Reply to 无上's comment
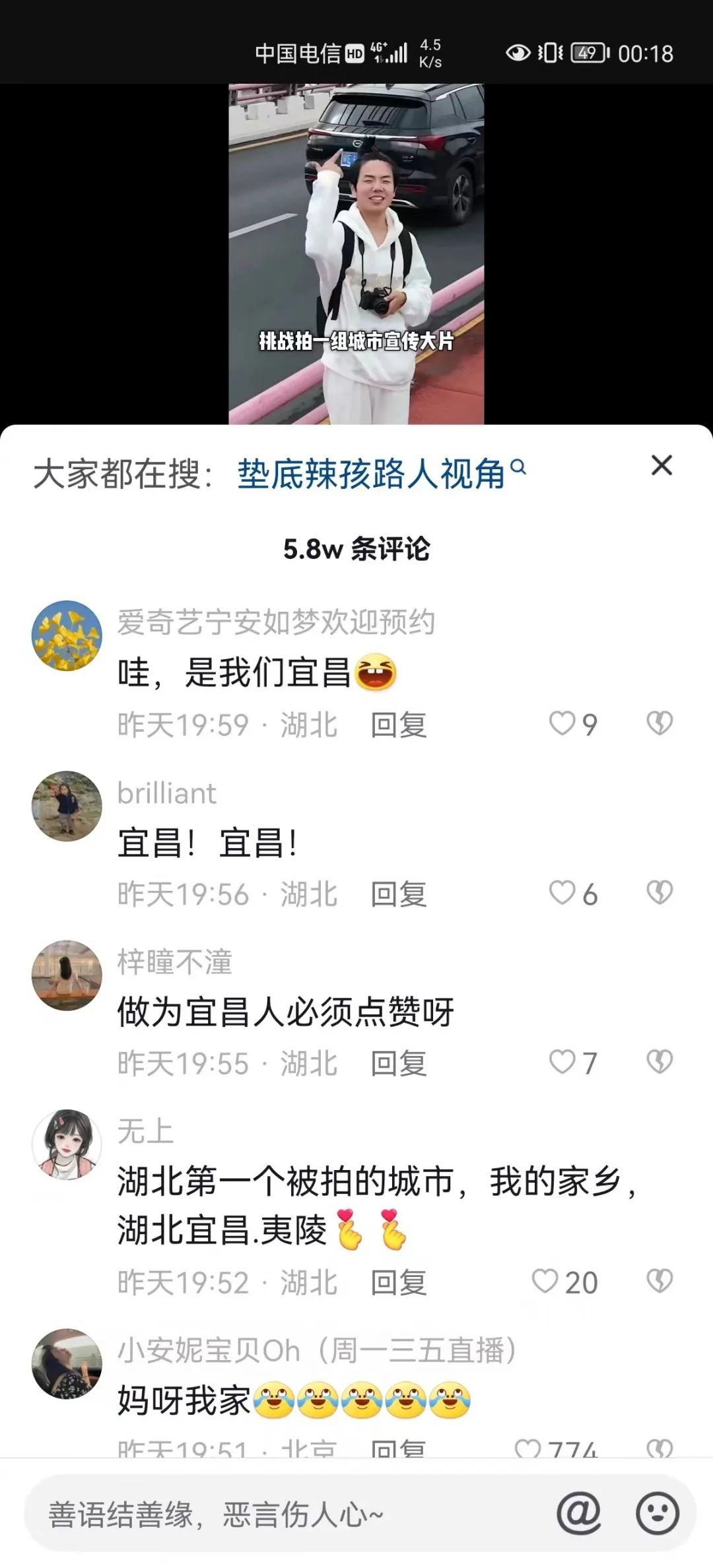 pos(399,1282)
